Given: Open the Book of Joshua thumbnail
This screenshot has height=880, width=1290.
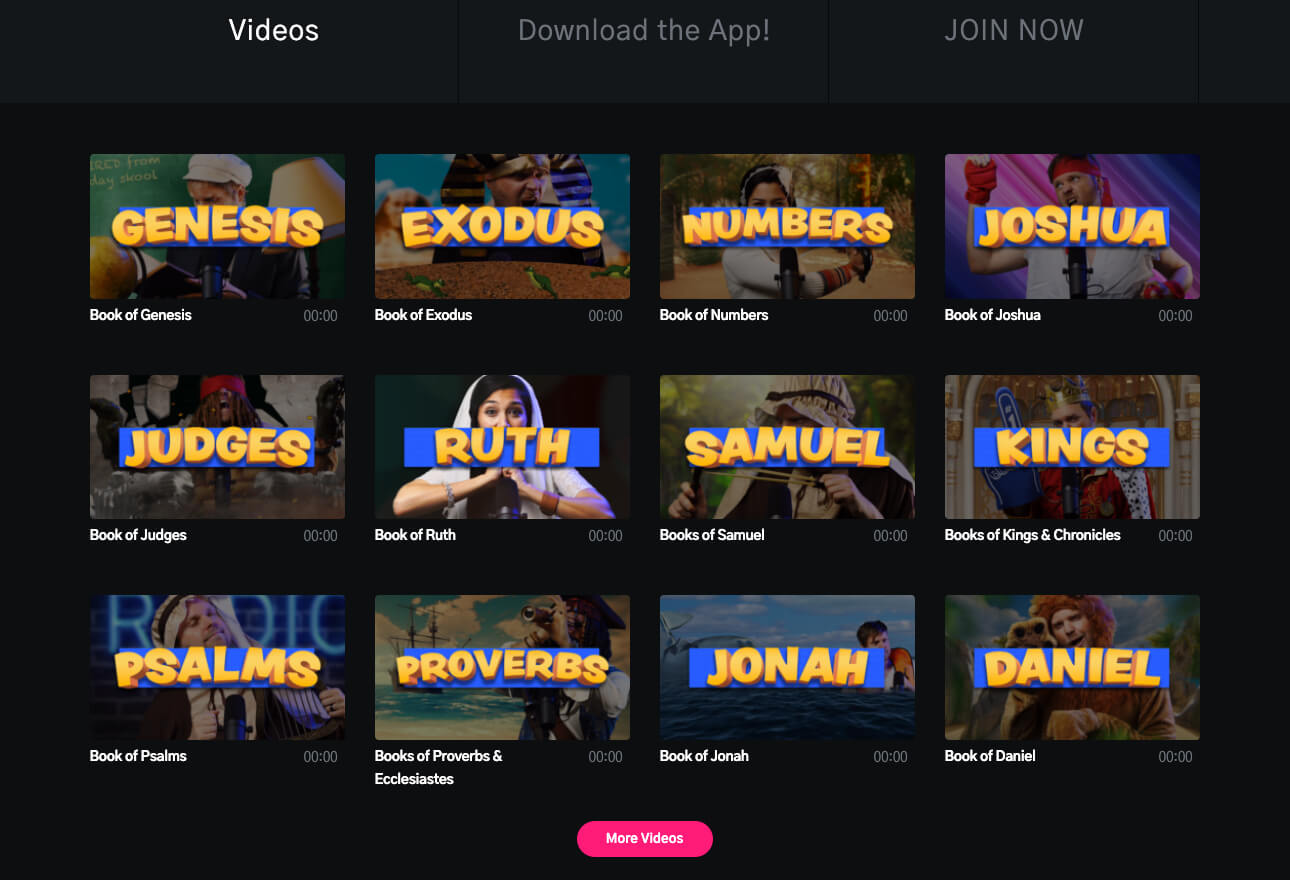Looking at the screenshot, I should pos(1072,227).
